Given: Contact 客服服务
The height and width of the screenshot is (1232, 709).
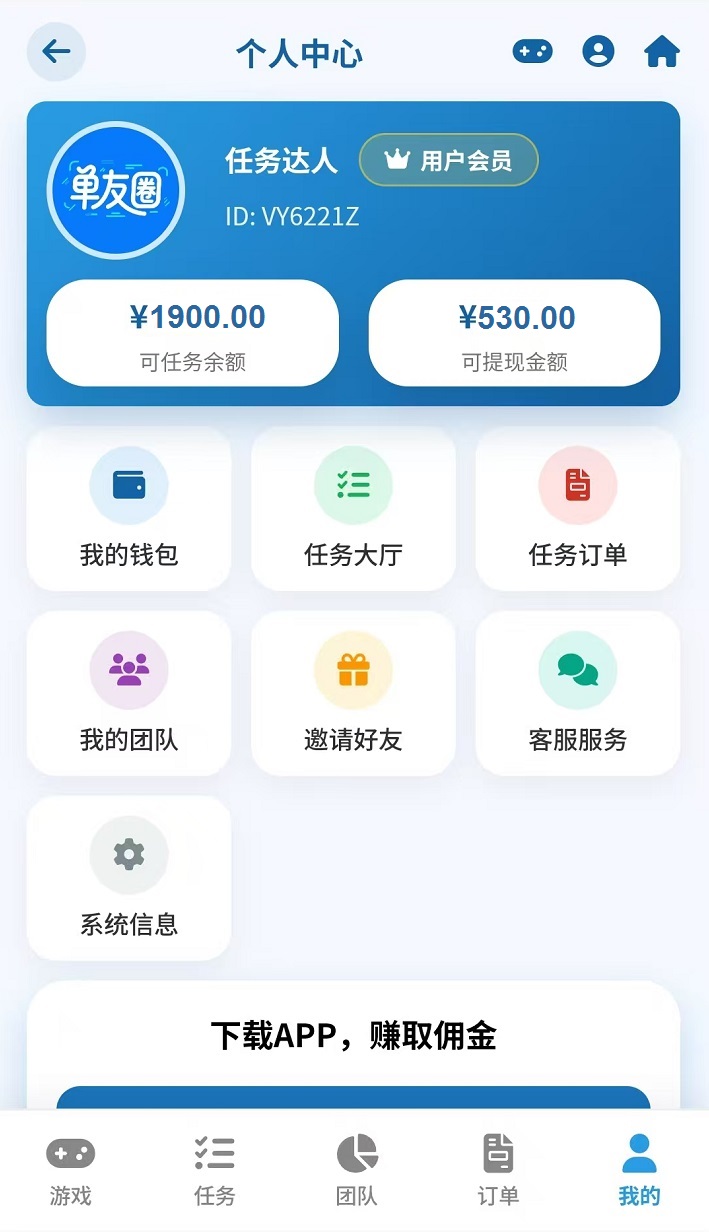Looking at the screenshot, I should (x=578, y=693).
